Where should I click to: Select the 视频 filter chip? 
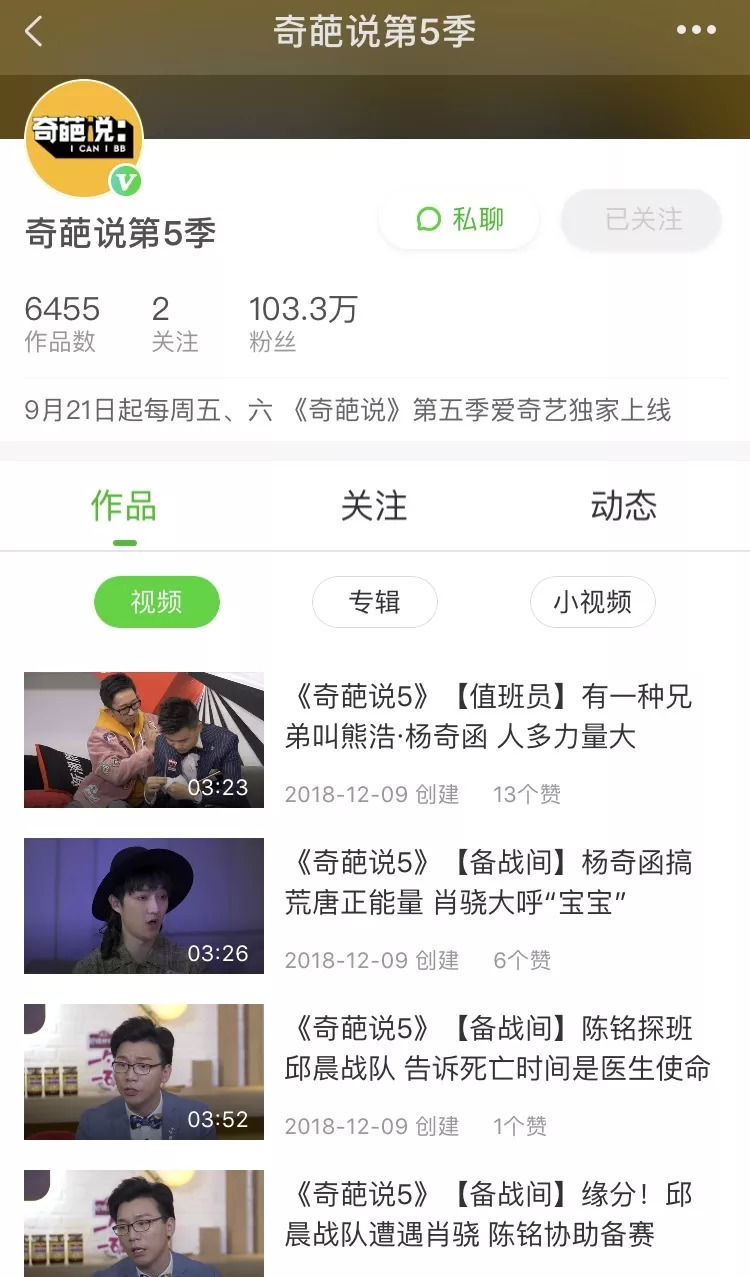click(x=156, y=602)
